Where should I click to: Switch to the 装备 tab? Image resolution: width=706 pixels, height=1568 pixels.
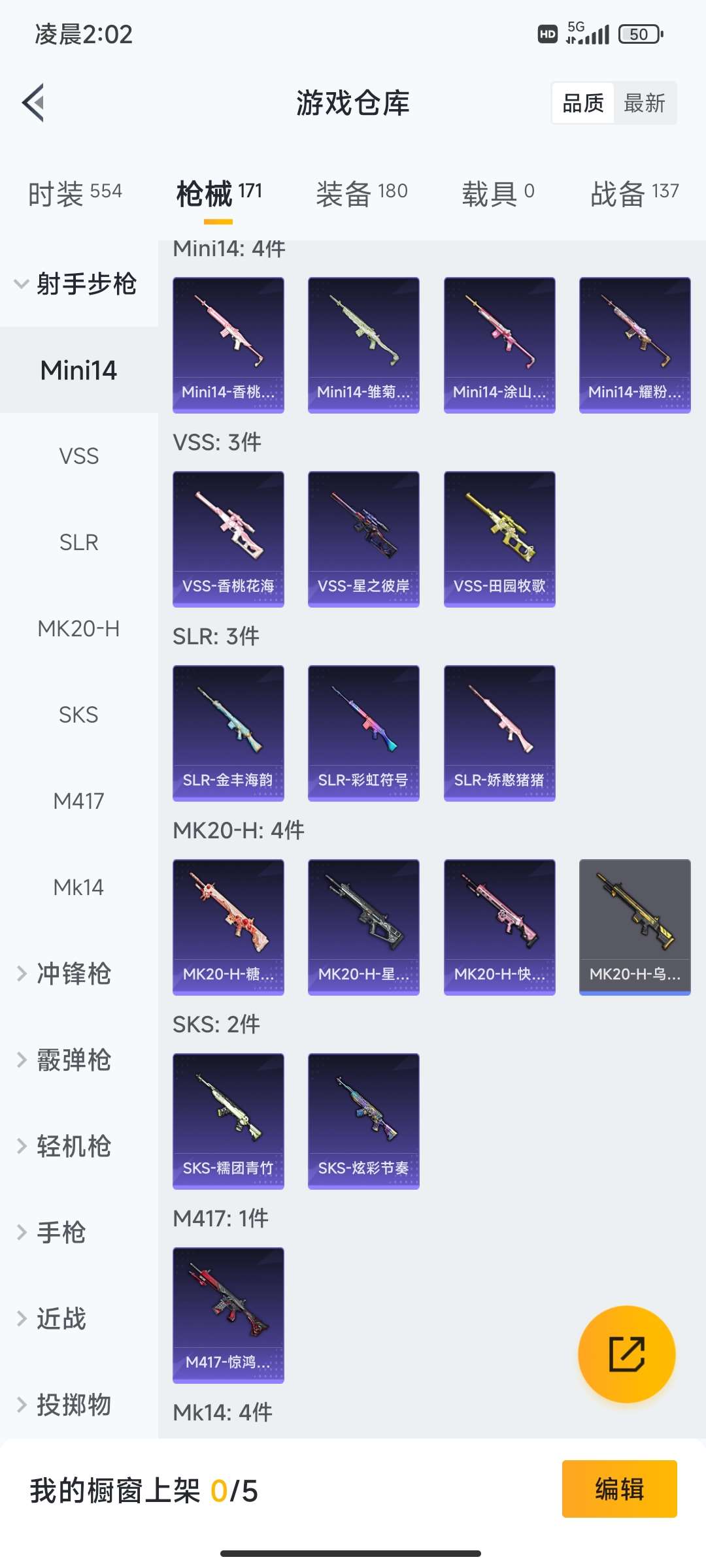[361, 193]
